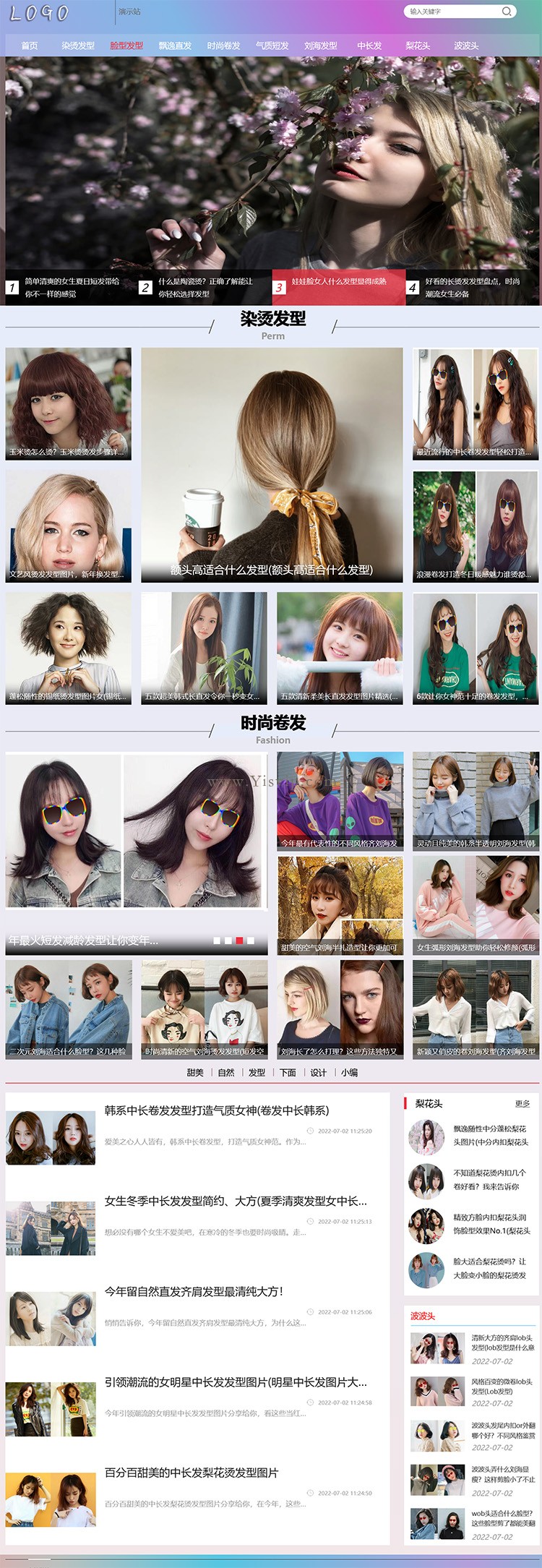This screenshot has width=542, height=1568.
Task: Open the 时尚卷发 navigation item
Action: (x=223, y=46)
